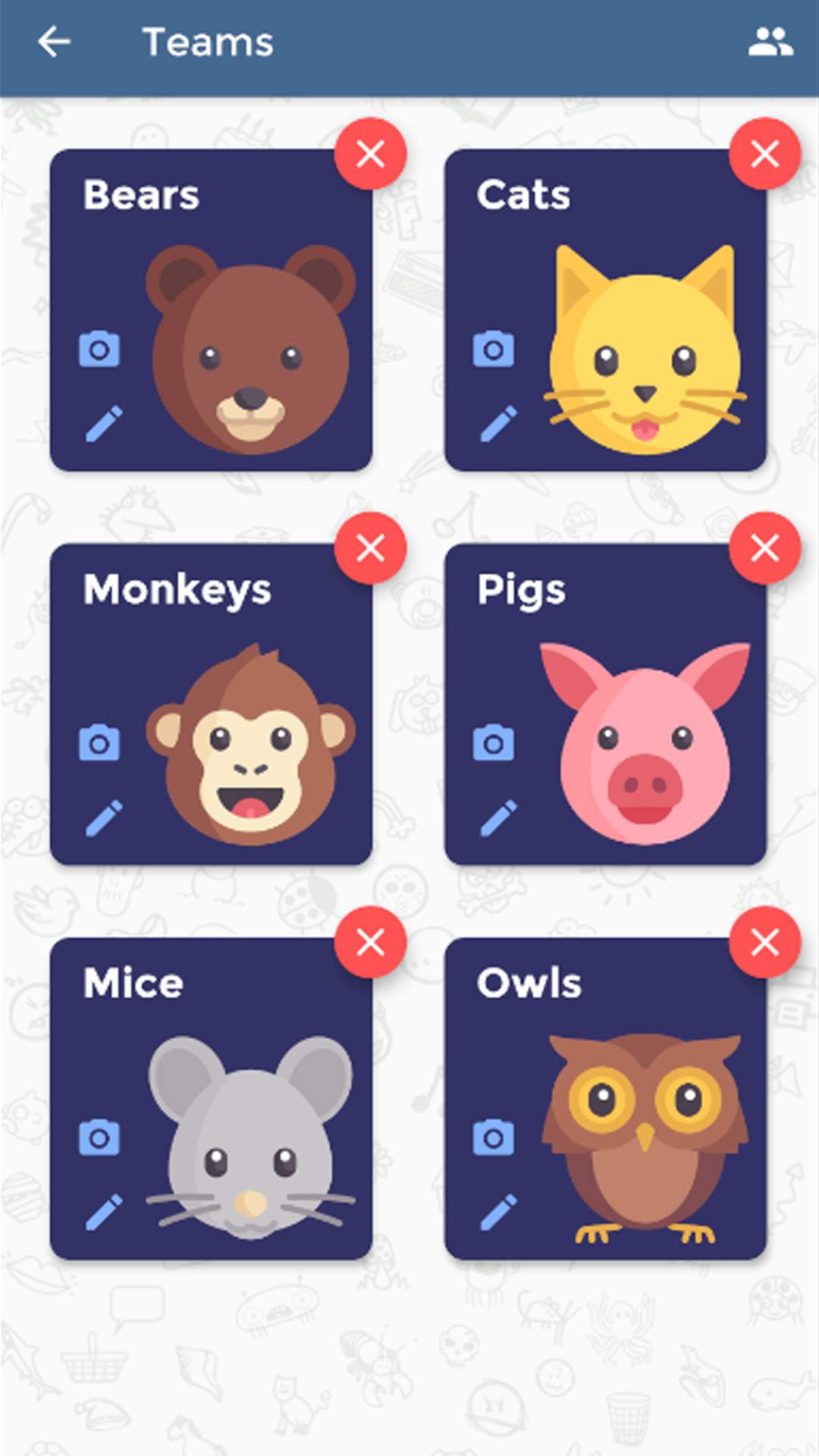819x1456 pixels.
Task: Delete the Pigs team
Action: [765, 548]
